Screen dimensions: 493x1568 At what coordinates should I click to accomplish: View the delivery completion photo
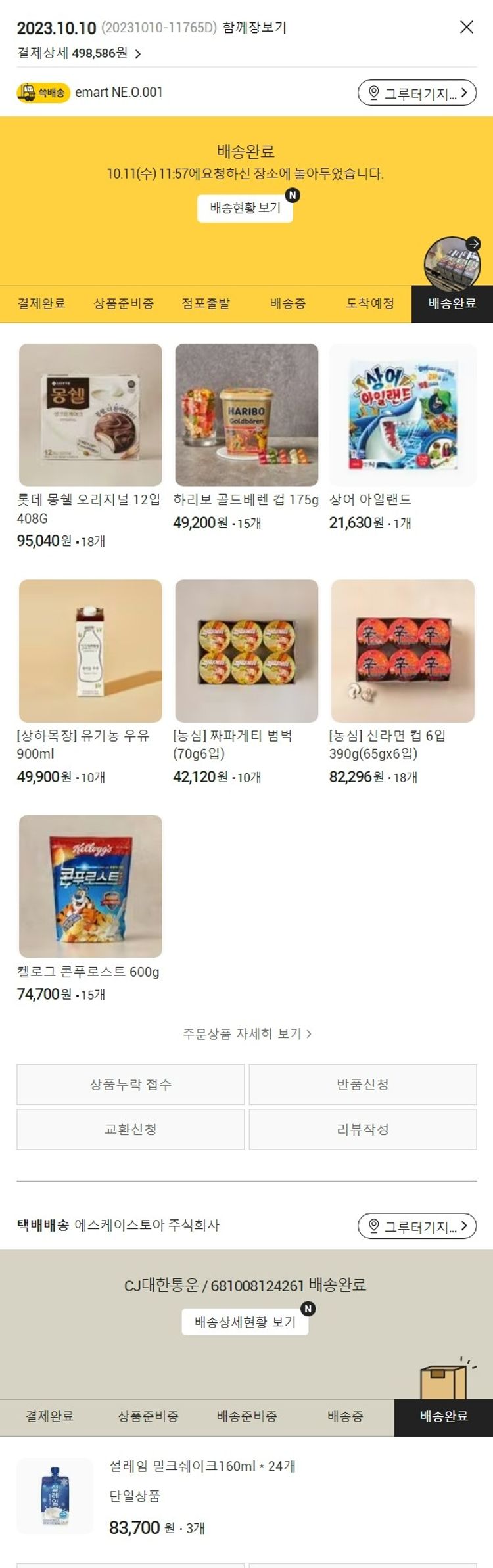click(452, 263)
